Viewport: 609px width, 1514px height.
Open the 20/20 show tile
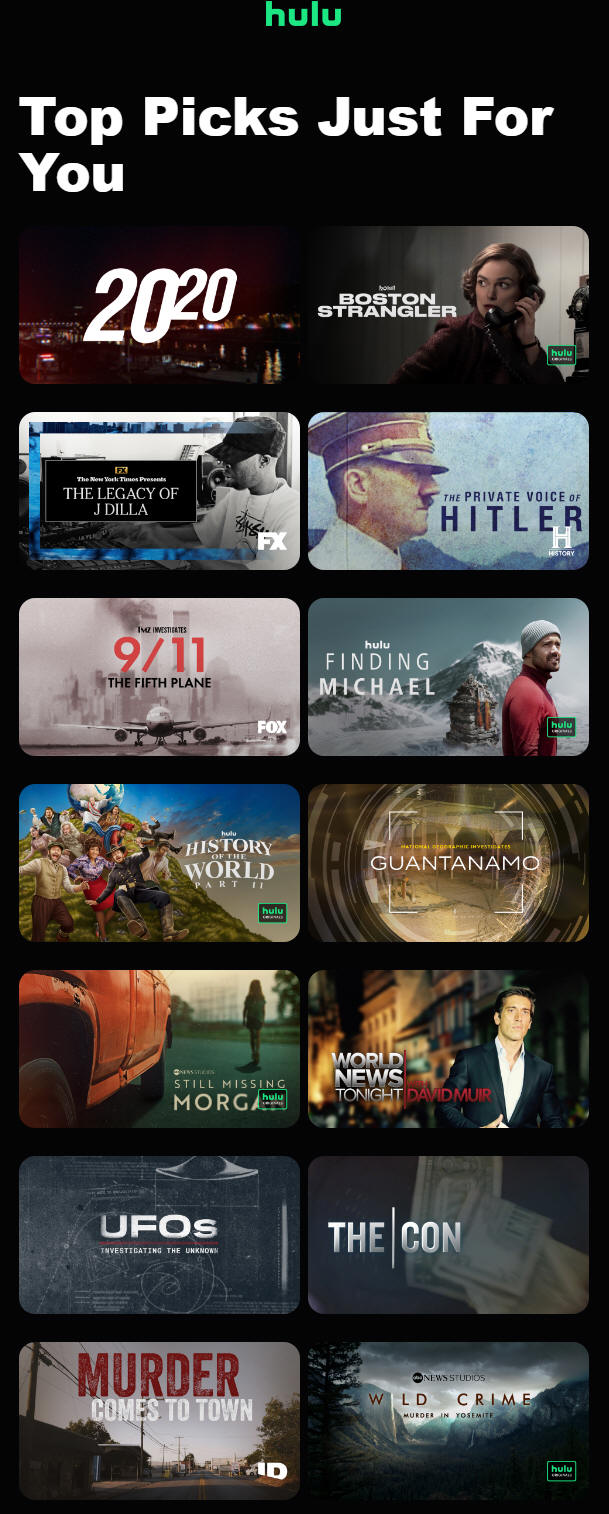tap(159, 305)
